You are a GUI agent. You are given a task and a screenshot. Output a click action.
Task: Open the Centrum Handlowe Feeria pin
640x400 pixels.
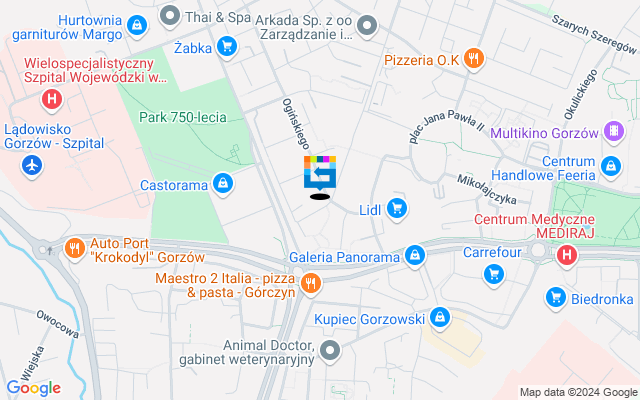pyautogui.click(x=611, y=165)
